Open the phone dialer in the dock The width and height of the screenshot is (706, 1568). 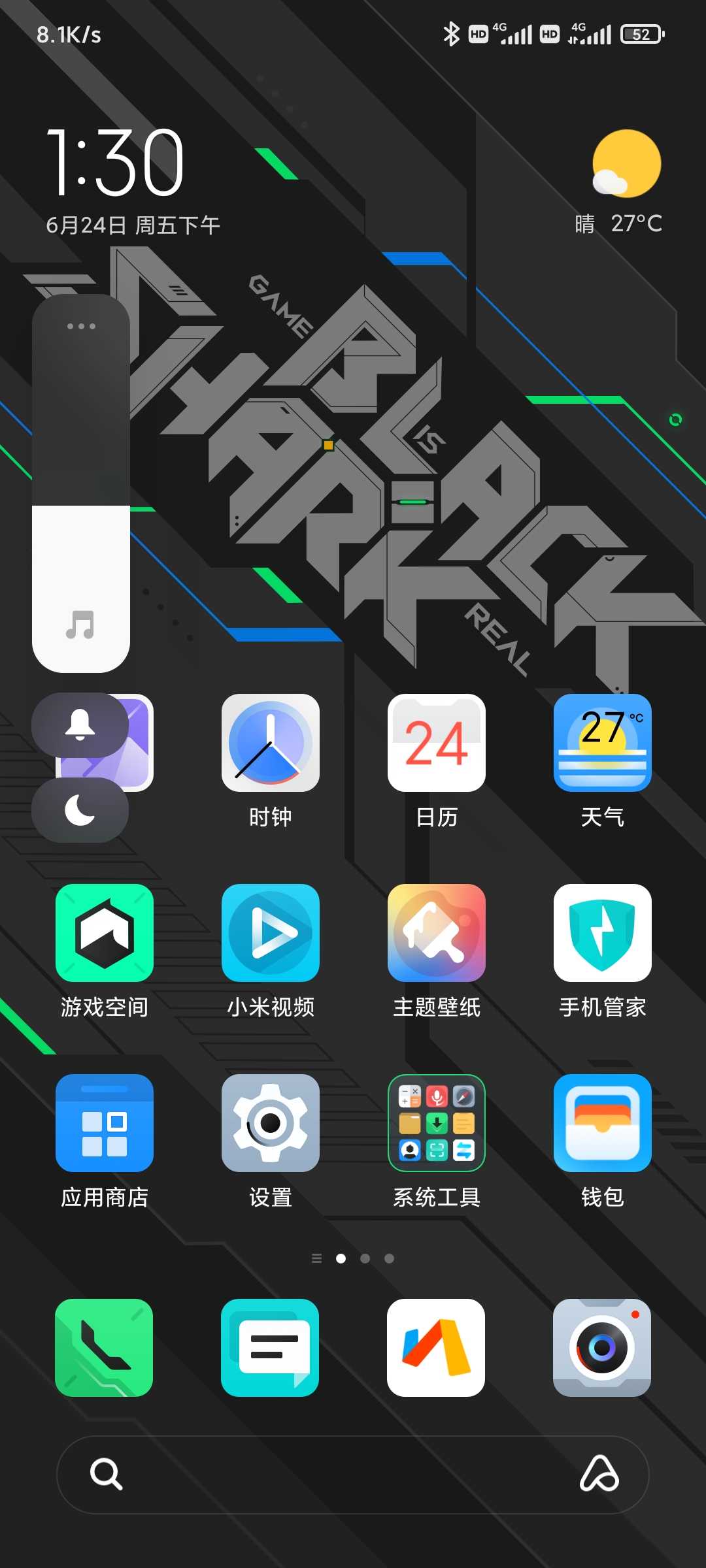[104, 1348]
